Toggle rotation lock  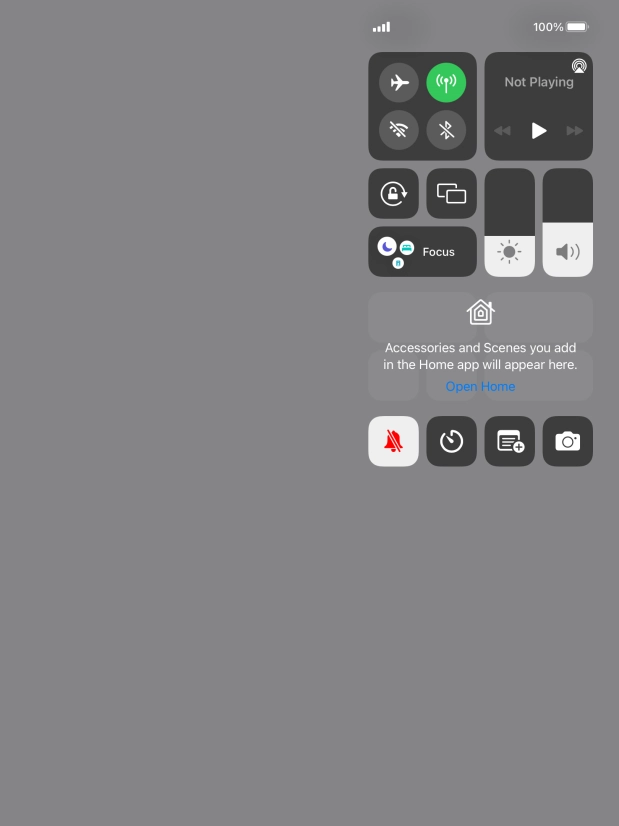pos(394,193)
